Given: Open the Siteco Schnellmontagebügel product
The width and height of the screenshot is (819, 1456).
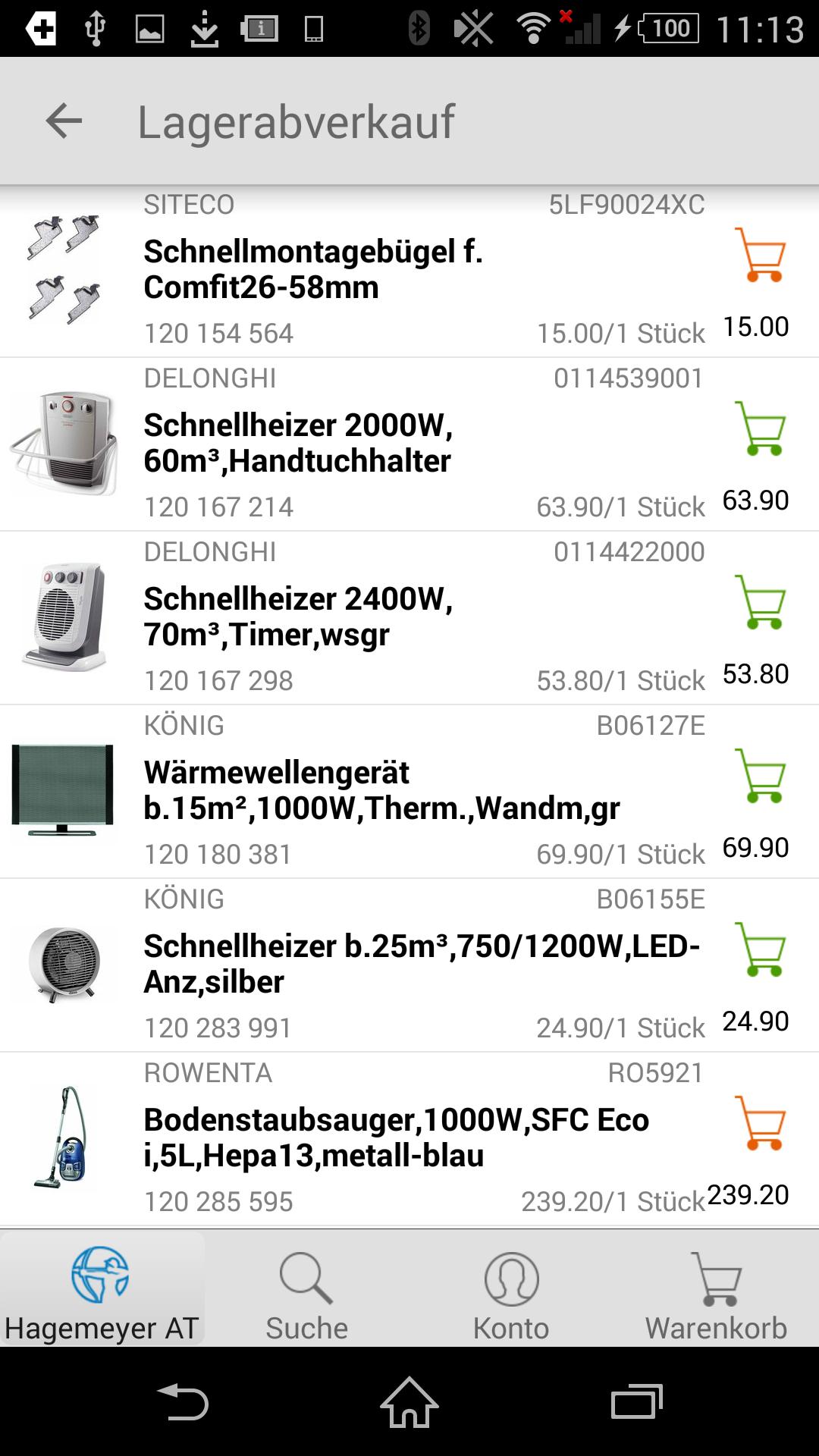Looking at the screenshot, I should click(x=312, y=270).
